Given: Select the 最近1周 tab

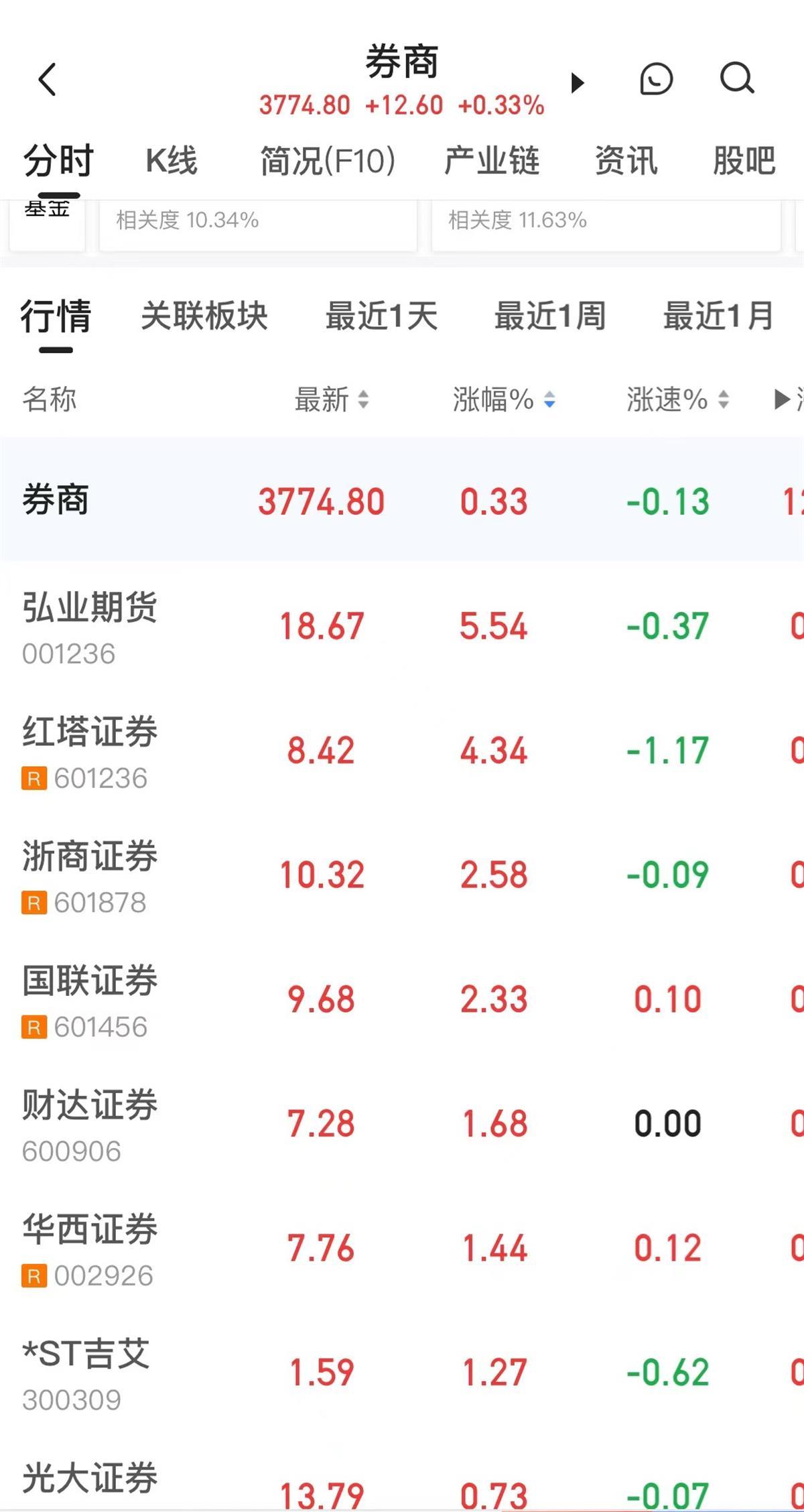Looking at the screenshot, I should (550, 316).
